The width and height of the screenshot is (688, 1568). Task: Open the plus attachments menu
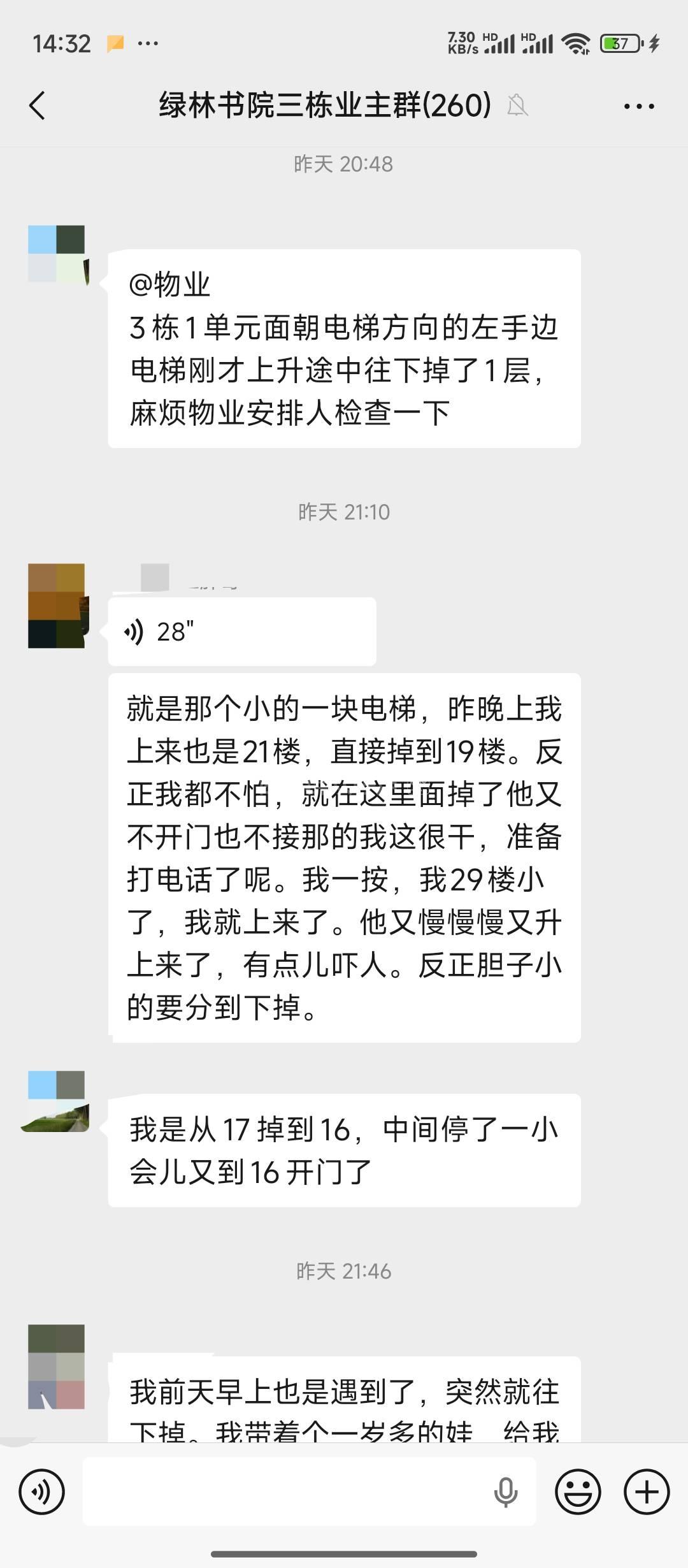click(647, 1492)
